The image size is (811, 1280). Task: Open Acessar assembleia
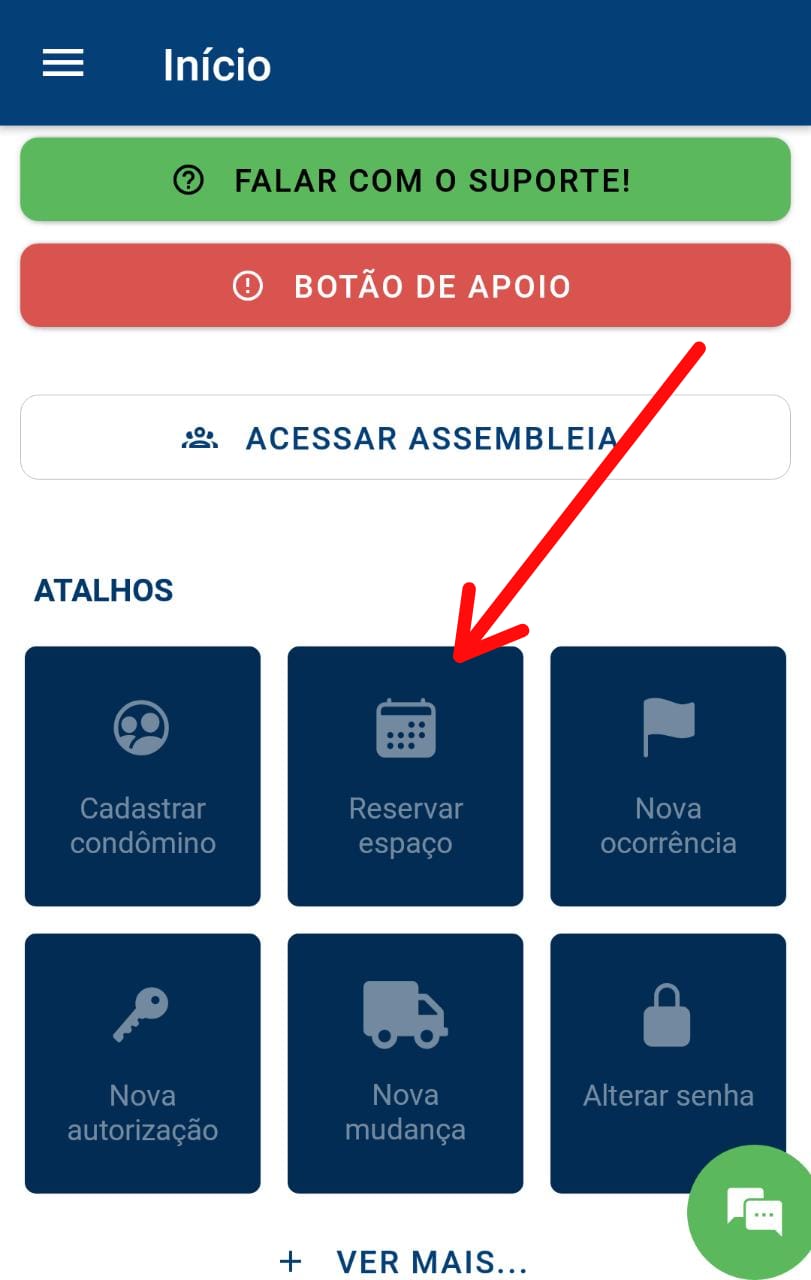(x=405, y=438)
